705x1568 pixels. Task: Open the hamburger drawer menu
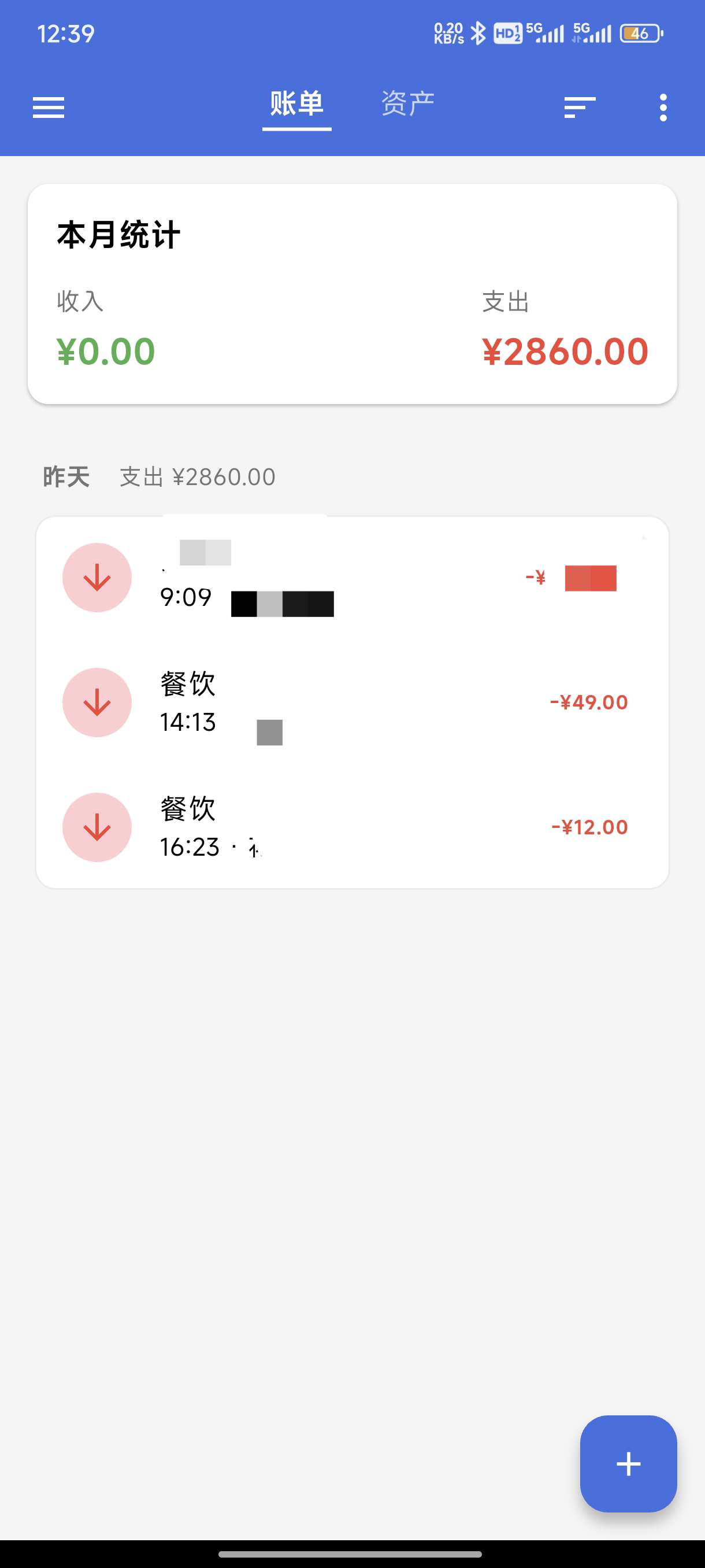pos(49,108)
